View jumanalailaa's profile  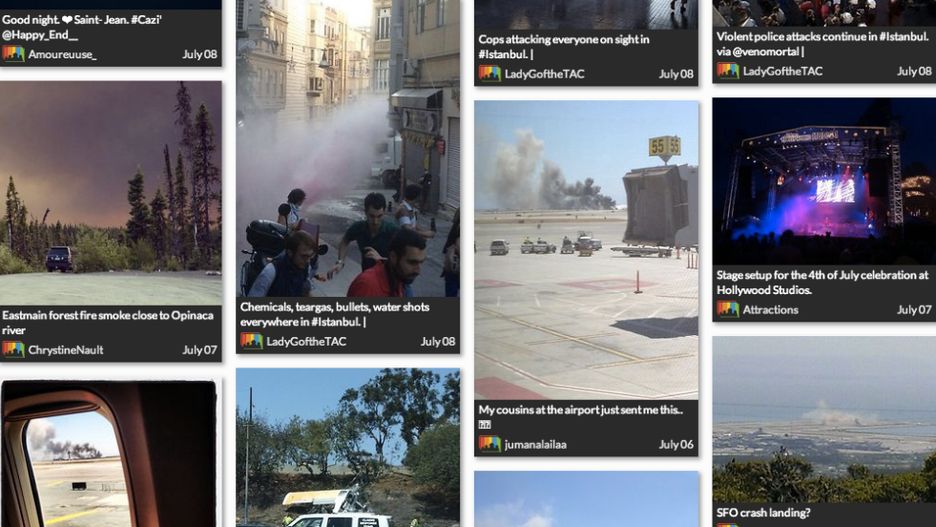click(535, 444)
